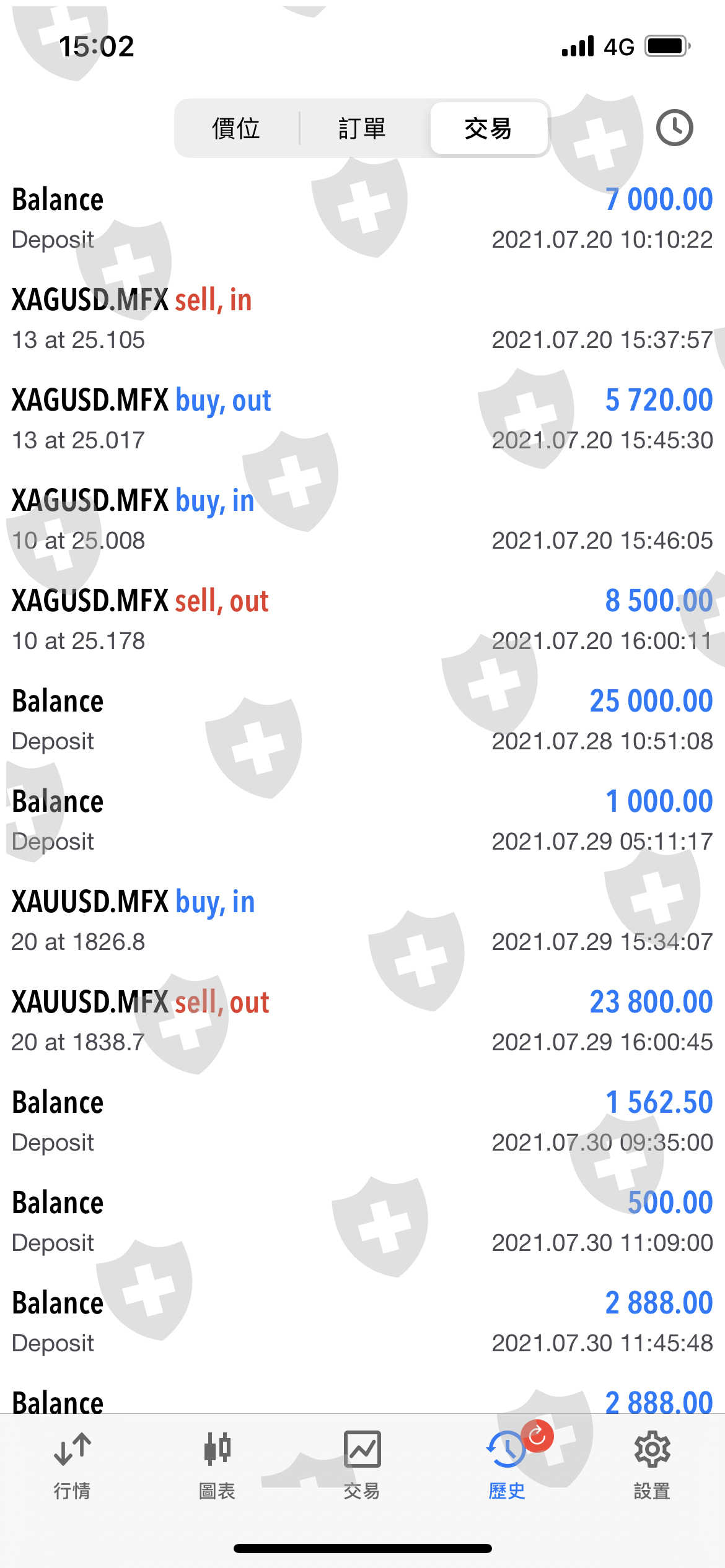725x1568 pixels.
Task: Go to the 行情 quotes tab
Action: (72, 1465)
